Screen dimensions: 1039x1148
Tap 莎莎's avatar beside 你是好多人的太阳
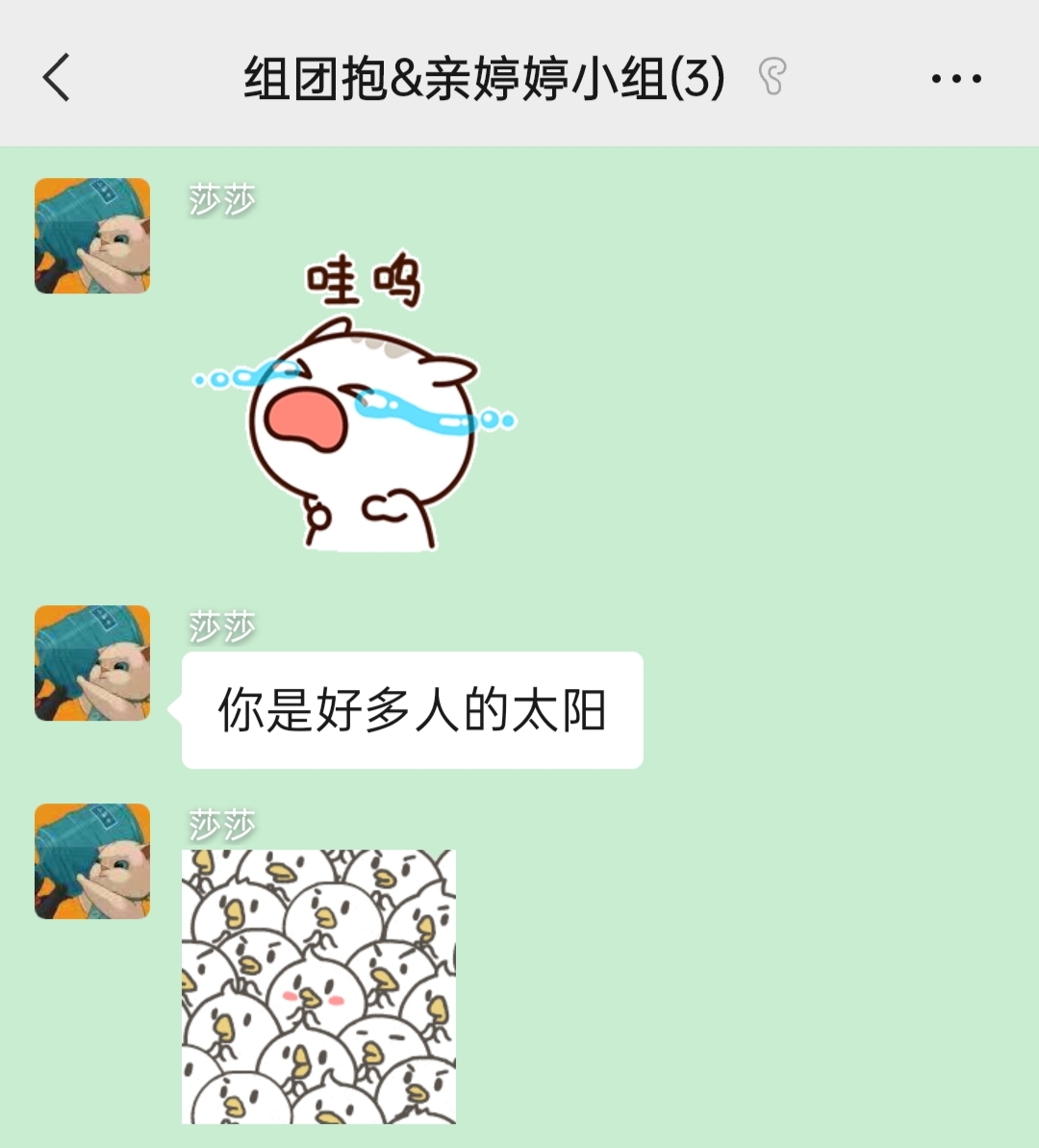point(92,663)
